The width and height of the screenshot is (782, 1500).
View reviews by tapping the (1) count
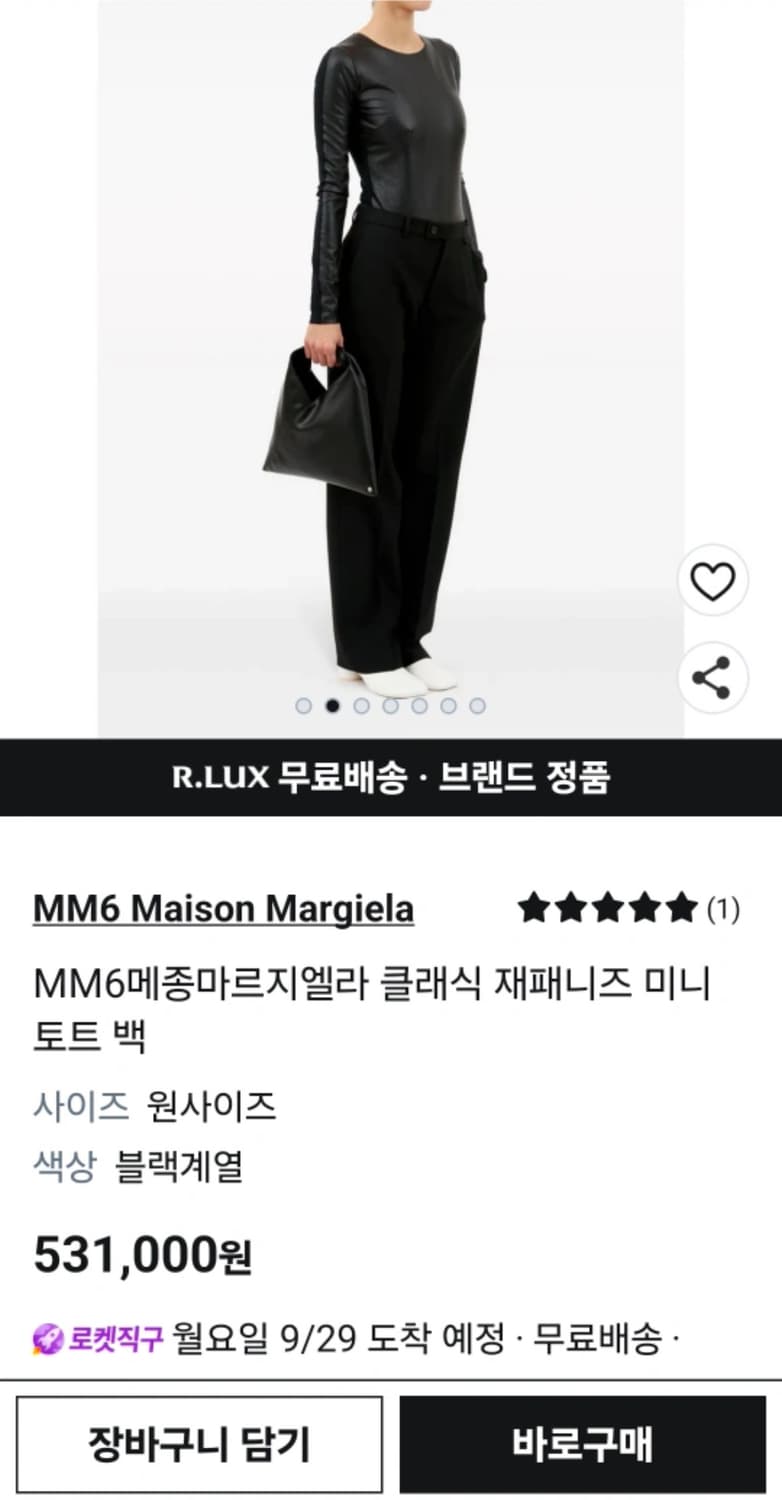722,908
